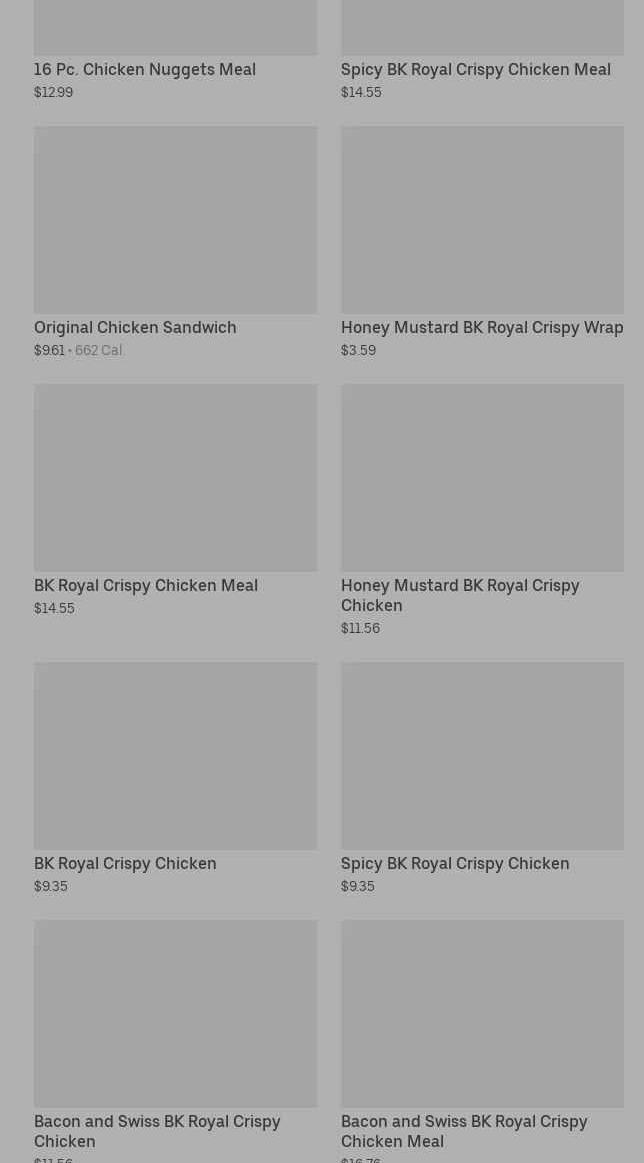This screenshot has height=1163, width=644.
Task: Open the 16 Pc. Chicken Nuggets Meal item
Action: coord(175,50)
